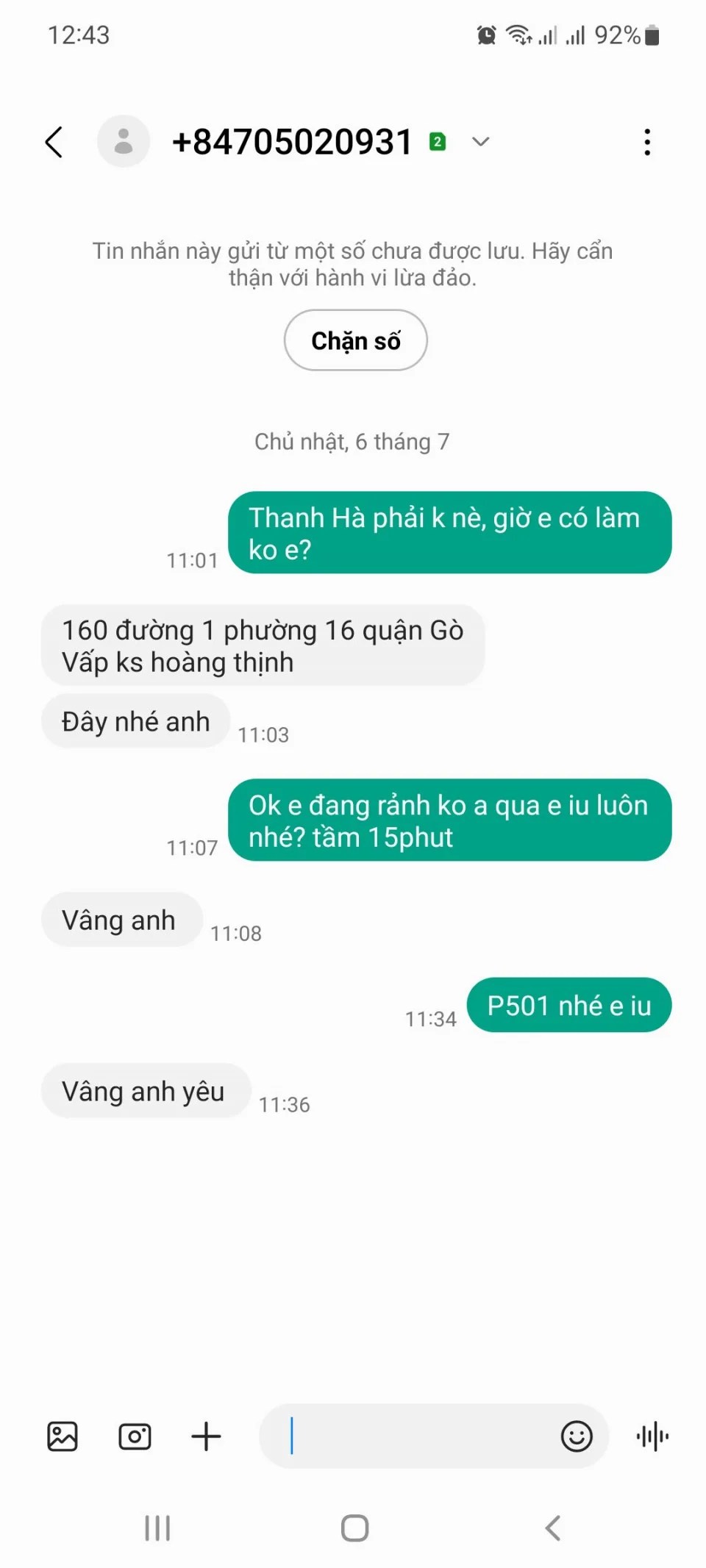Image resolution: width=706 pixels, height=1568 pixels.
Task: Focus the message text field
Action: 412,1436
